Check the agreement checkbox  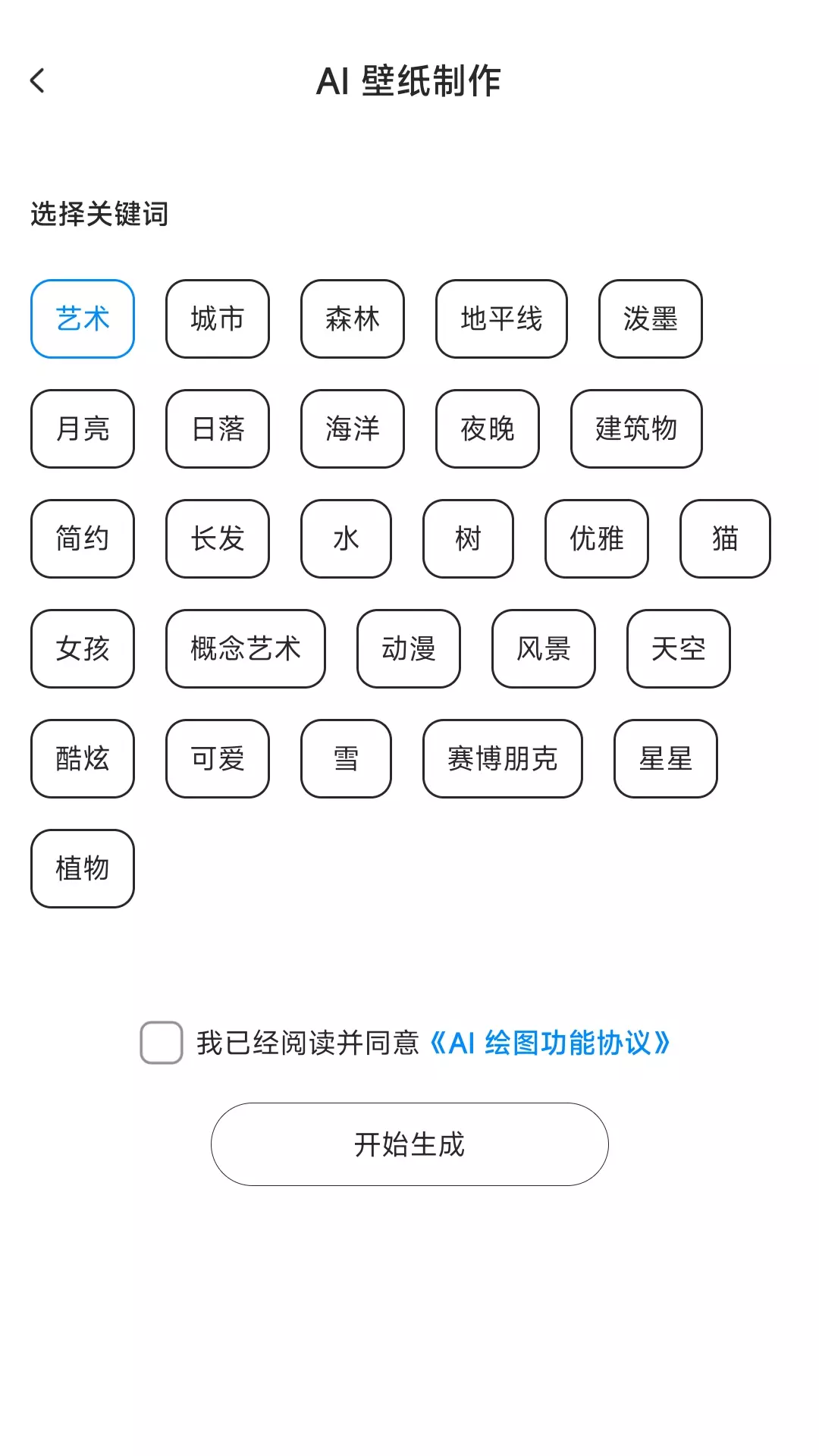tap(162, 1043)
